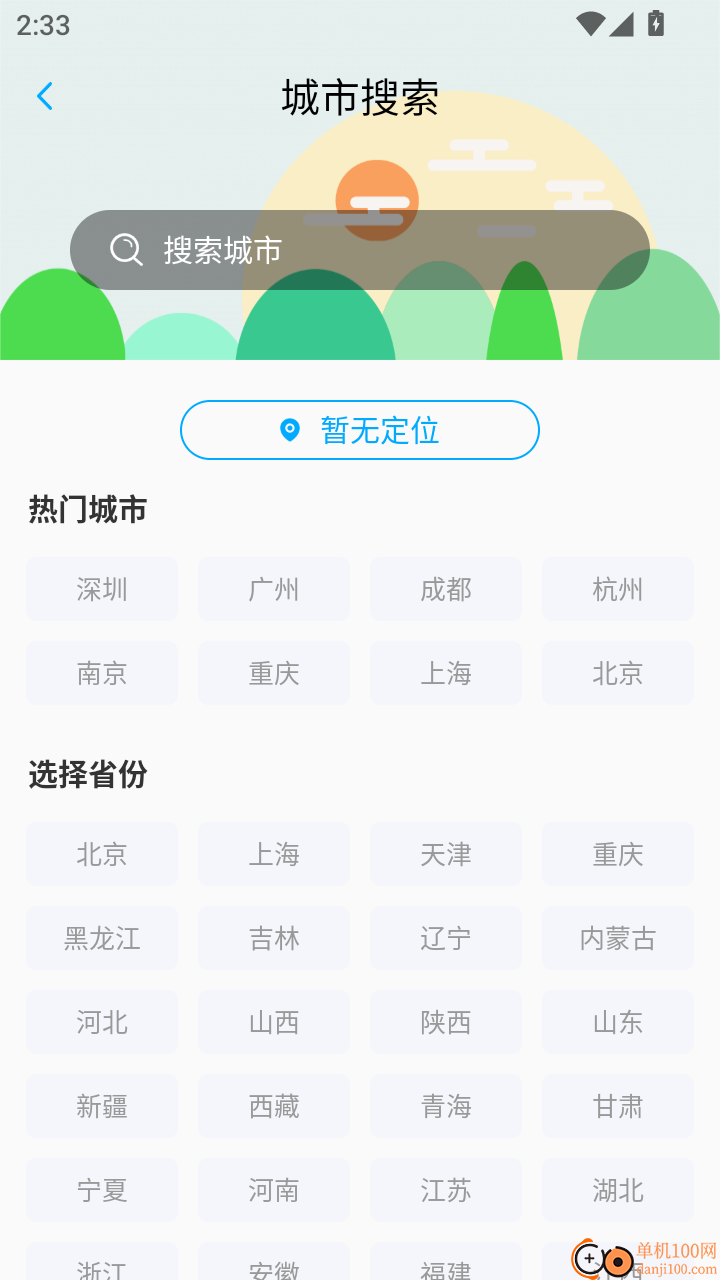The width and height of the screenshot is (720, 1280).
Task: Choose 广州 under 热门城市
Action: click(274, 590)
